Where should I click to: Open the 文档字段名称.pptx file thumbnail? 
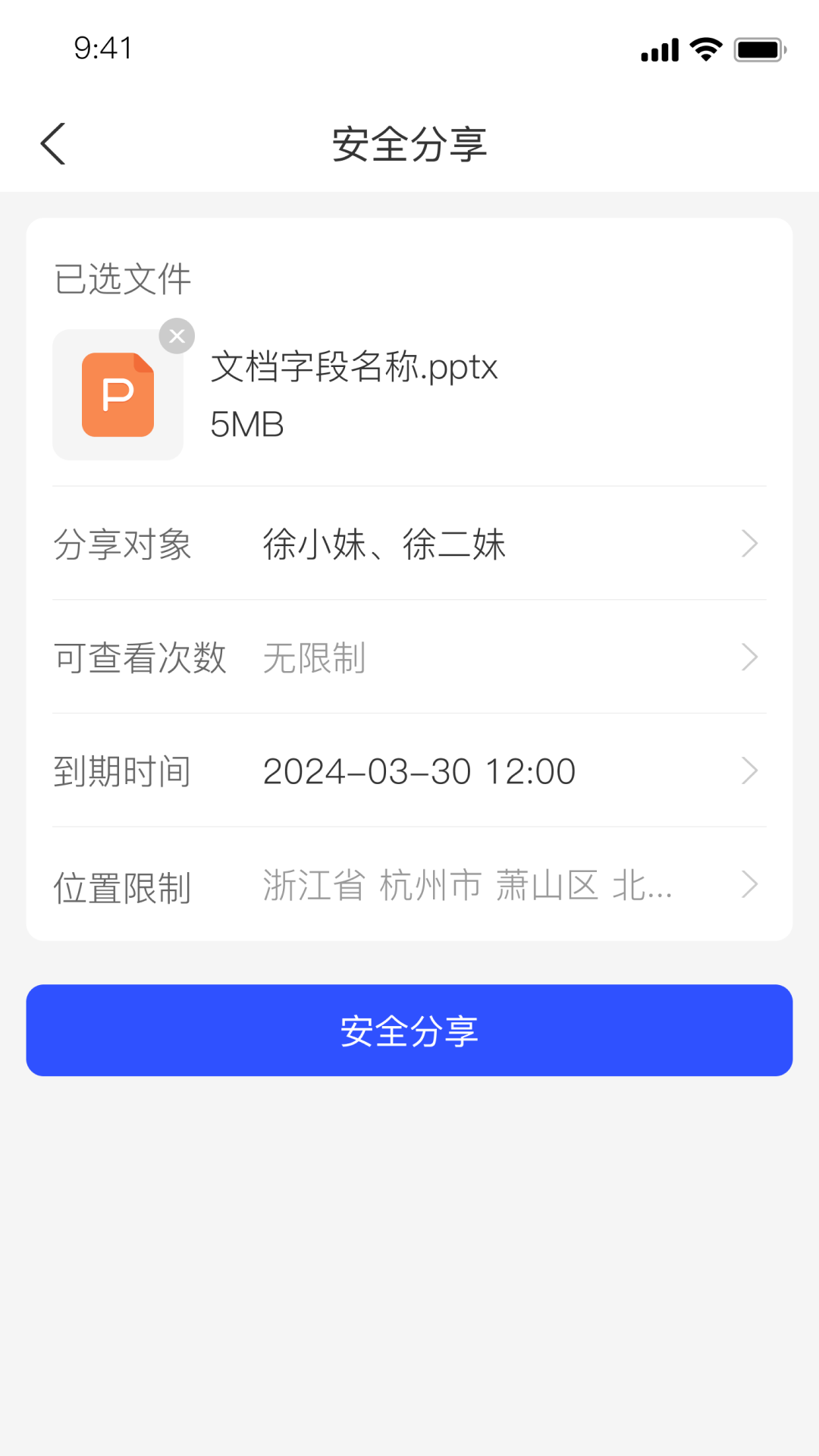coord(118,395)
